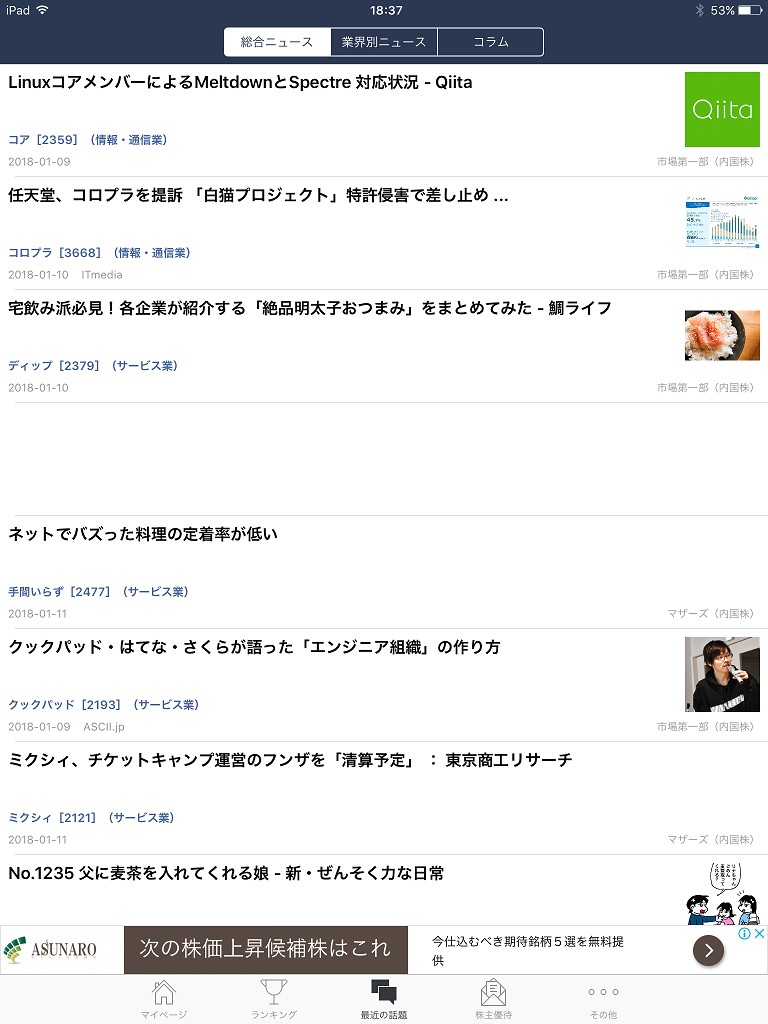This screenshot has width=768, height=1024.
Task: Open the 任天堂、コロプラを提訴 article
Action: [x=259, y=196]
